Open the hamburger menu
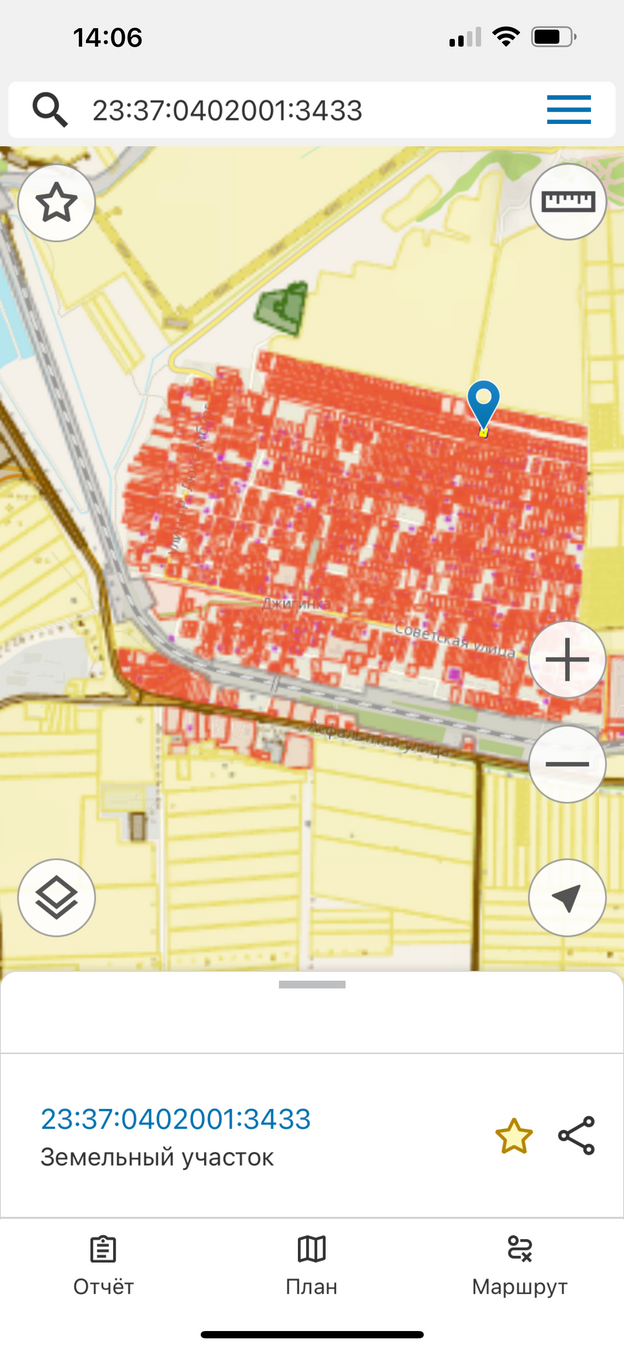Image resolution: width=624 pixels, height=1350 pixels. point(569,110)
